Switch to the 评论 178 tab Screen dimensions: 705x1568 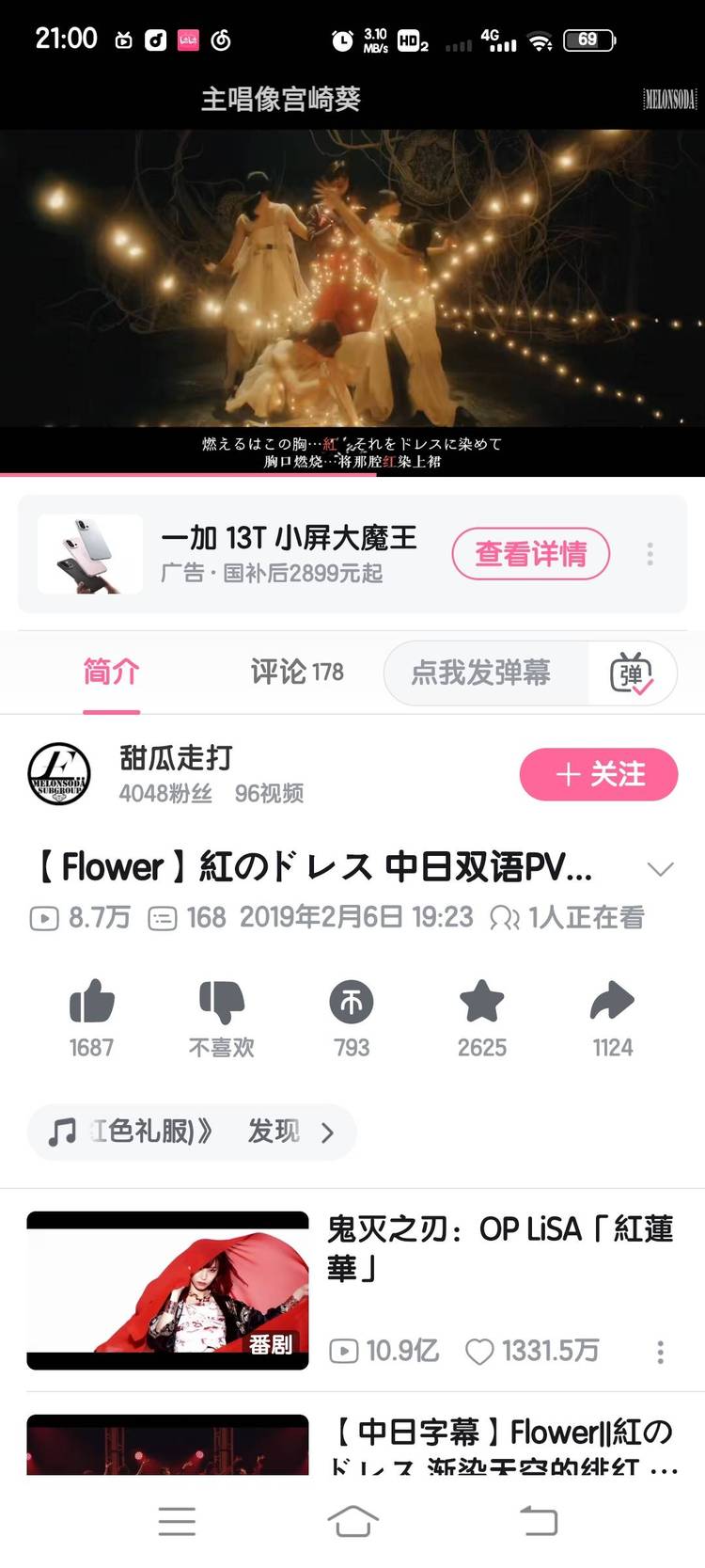pos(296,672)
